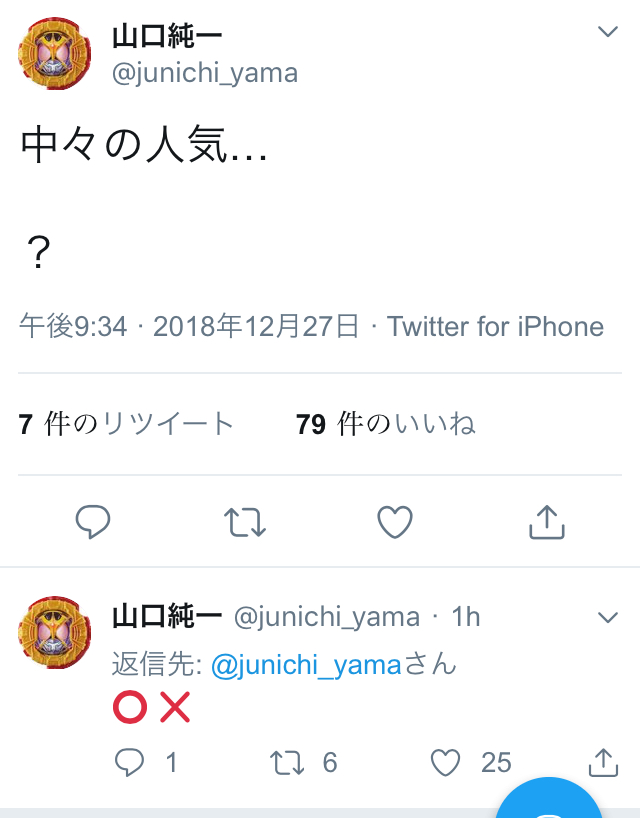Viewport: 640px width, 818px height.
Task: Reply to the main tweet
Action: [x=93, y=521]
